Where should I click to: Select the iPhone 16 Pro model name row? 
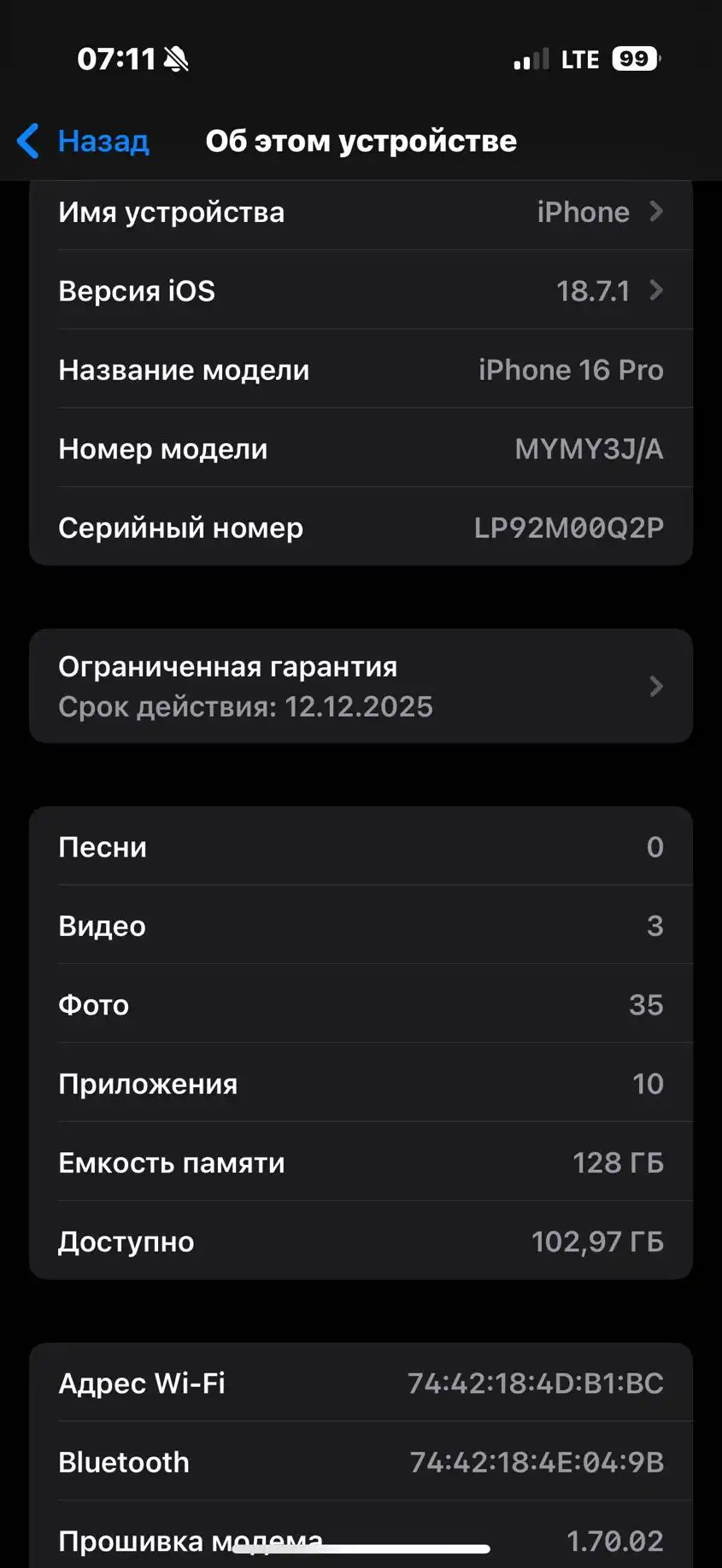(361, 369)
